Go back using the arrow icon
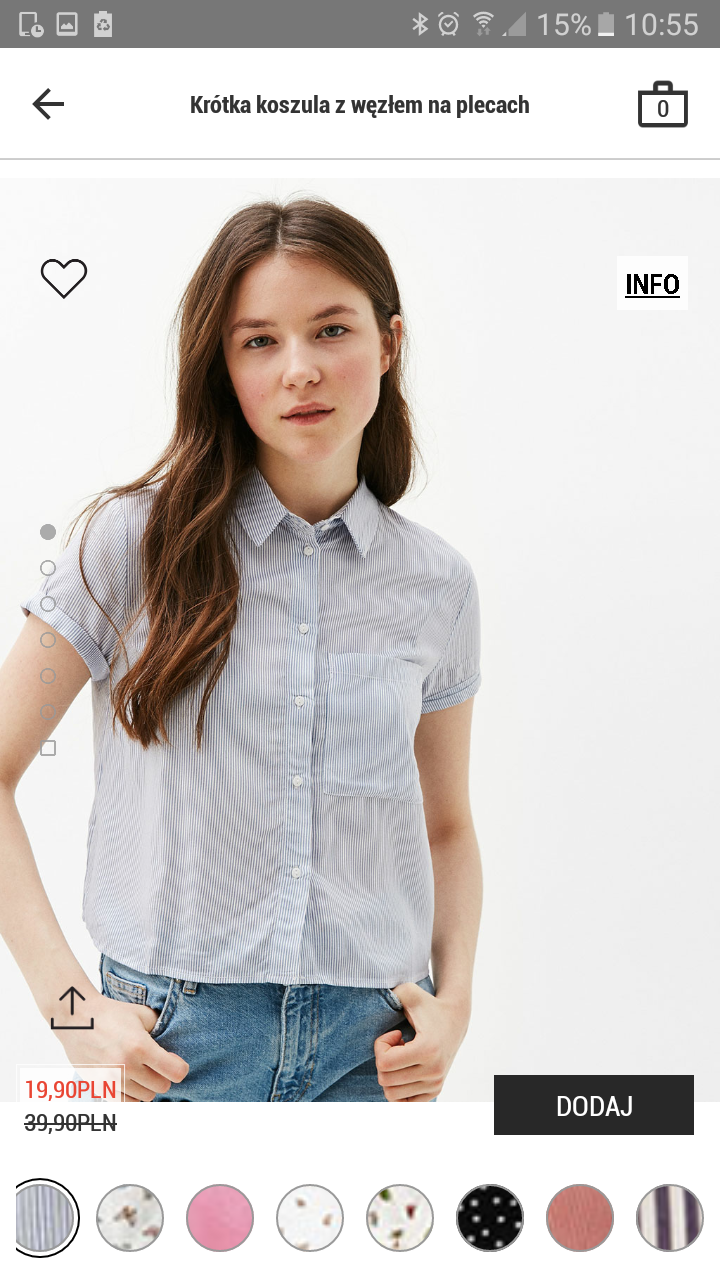 tap(48, 104)
